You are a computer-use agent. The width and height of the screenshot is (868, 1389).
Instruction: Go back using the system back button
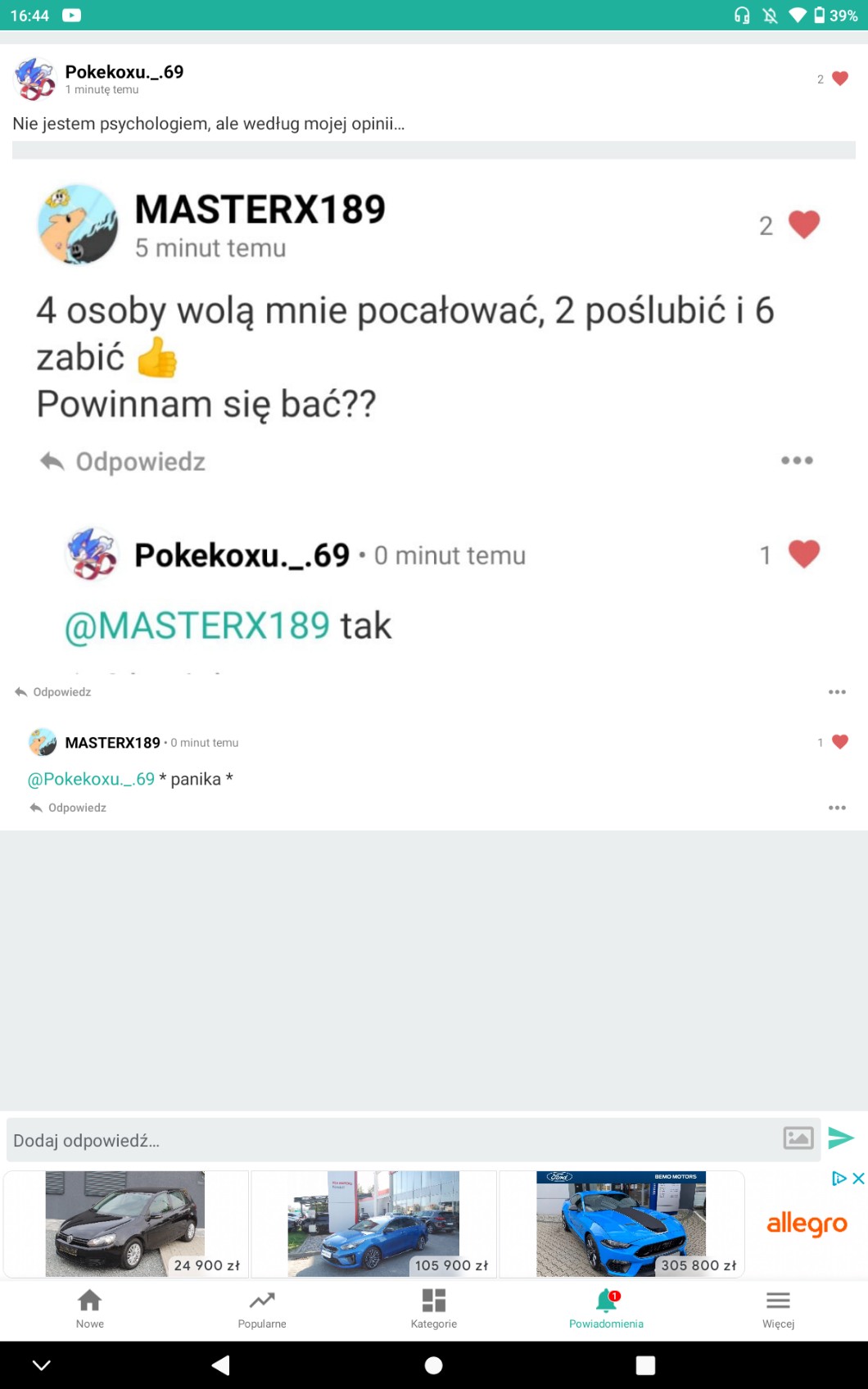point(221,1364)
